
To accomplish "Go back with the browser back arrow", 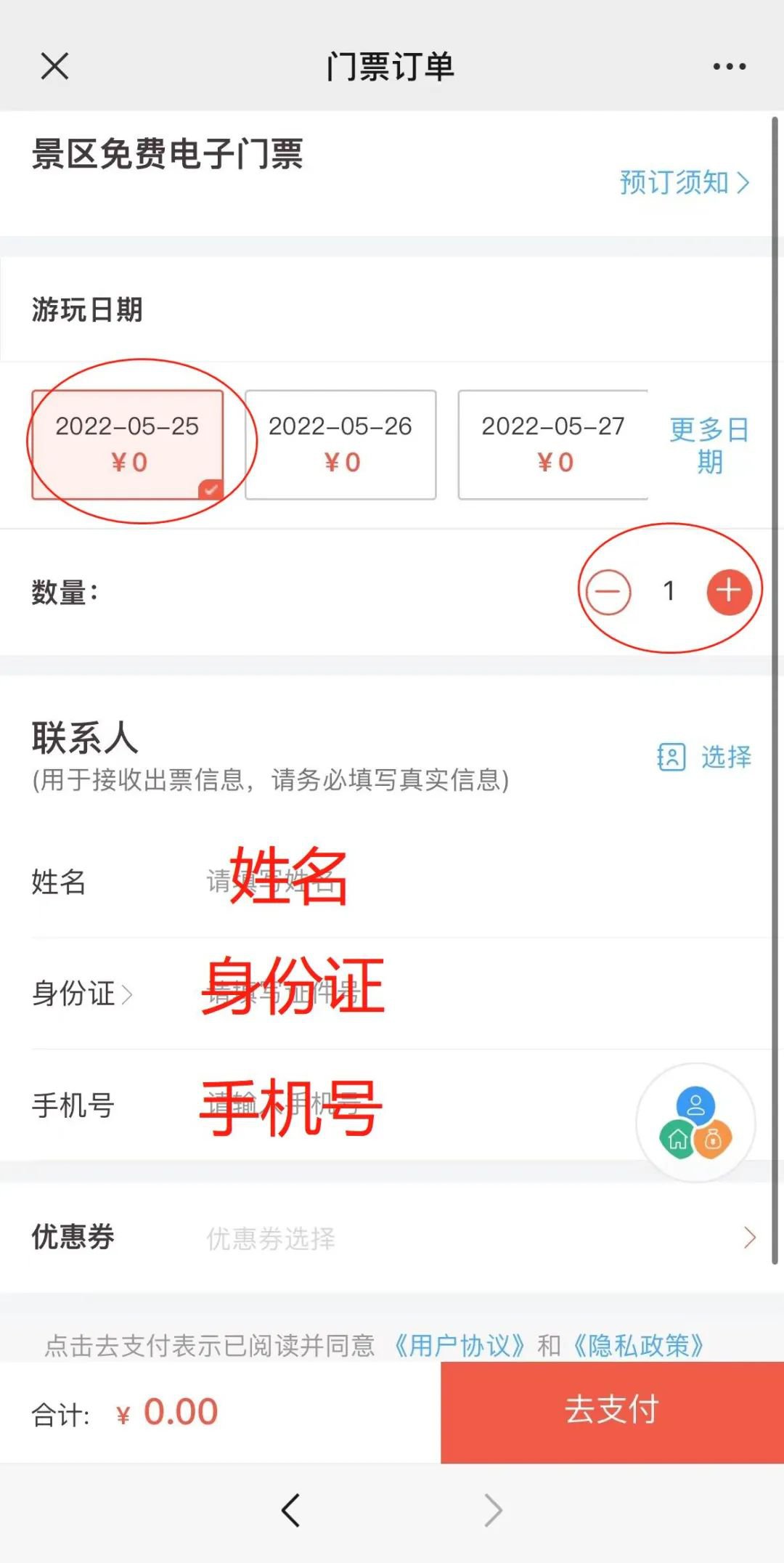I will 290,1511.
